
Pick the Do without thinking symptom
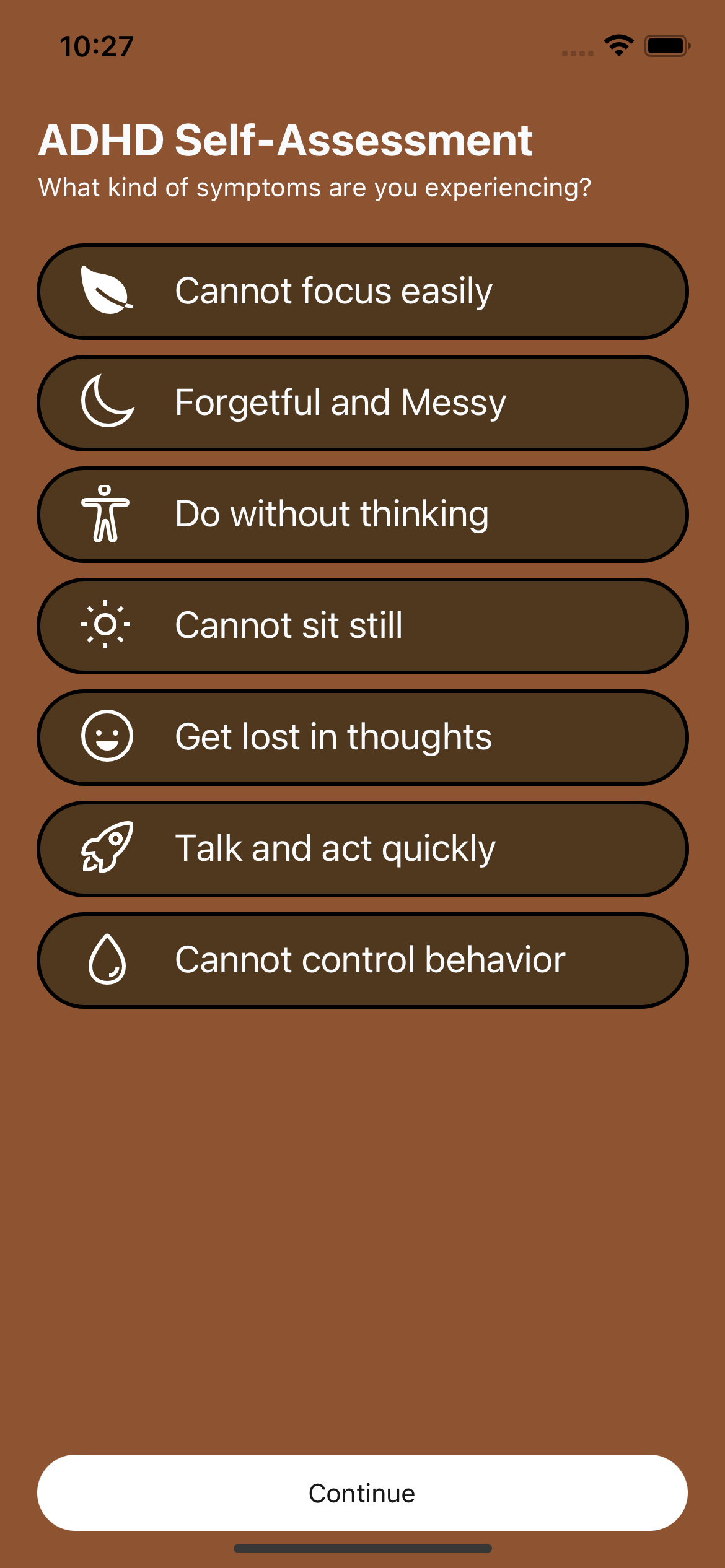(362, 514)
